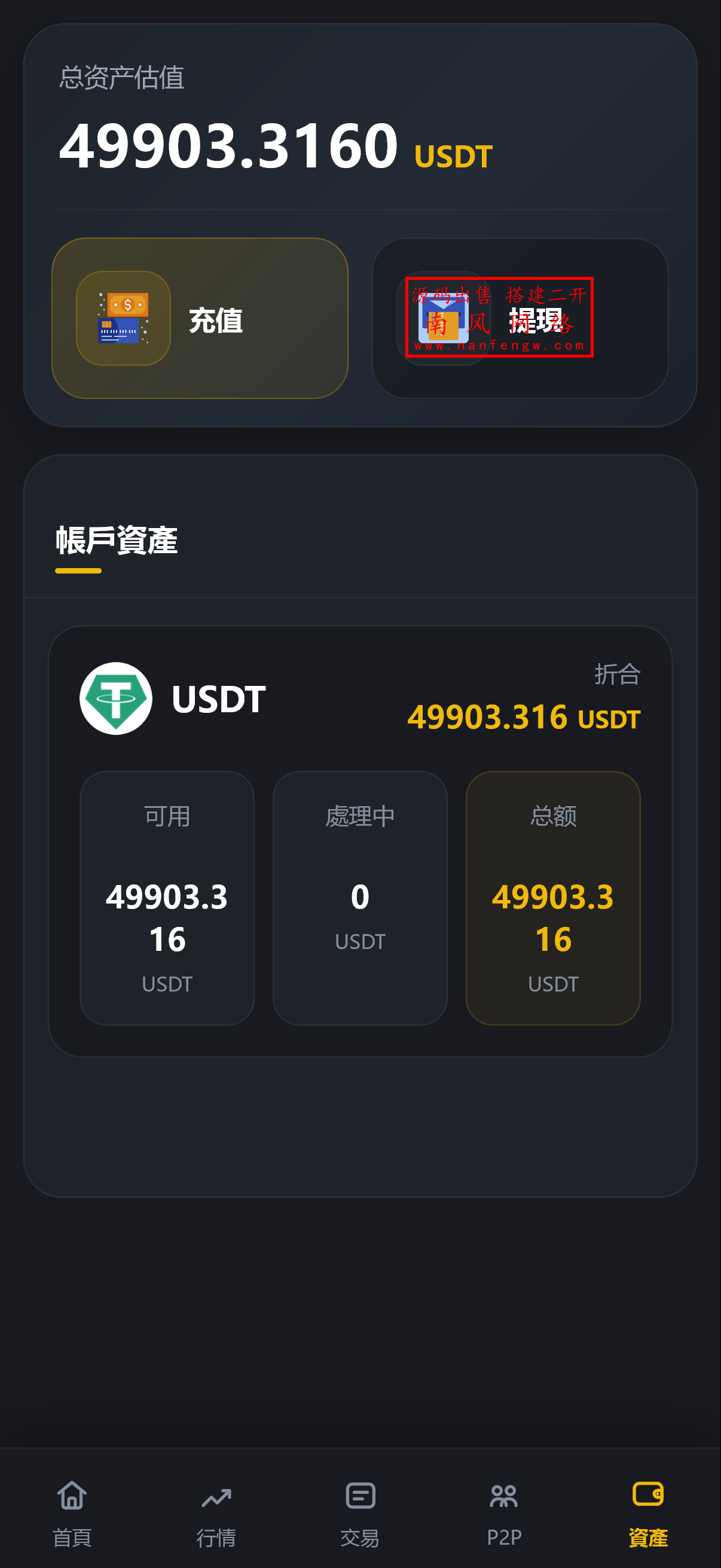721x1568 pixels.
Task: Tap the deposit money icon beside 充值
Action: (x=121, y=319)
